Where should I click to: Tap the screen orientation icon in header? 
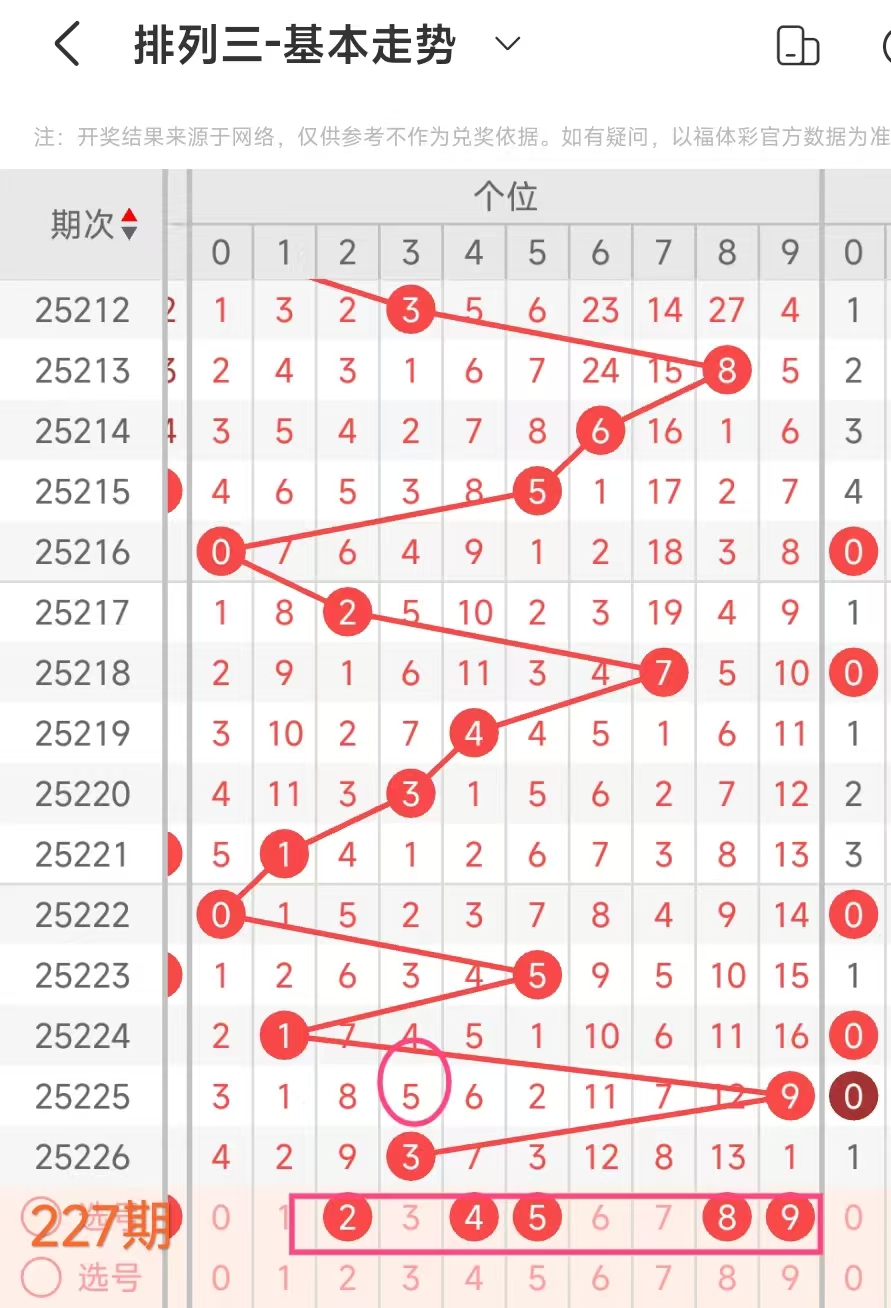click(x=798, y=46)
